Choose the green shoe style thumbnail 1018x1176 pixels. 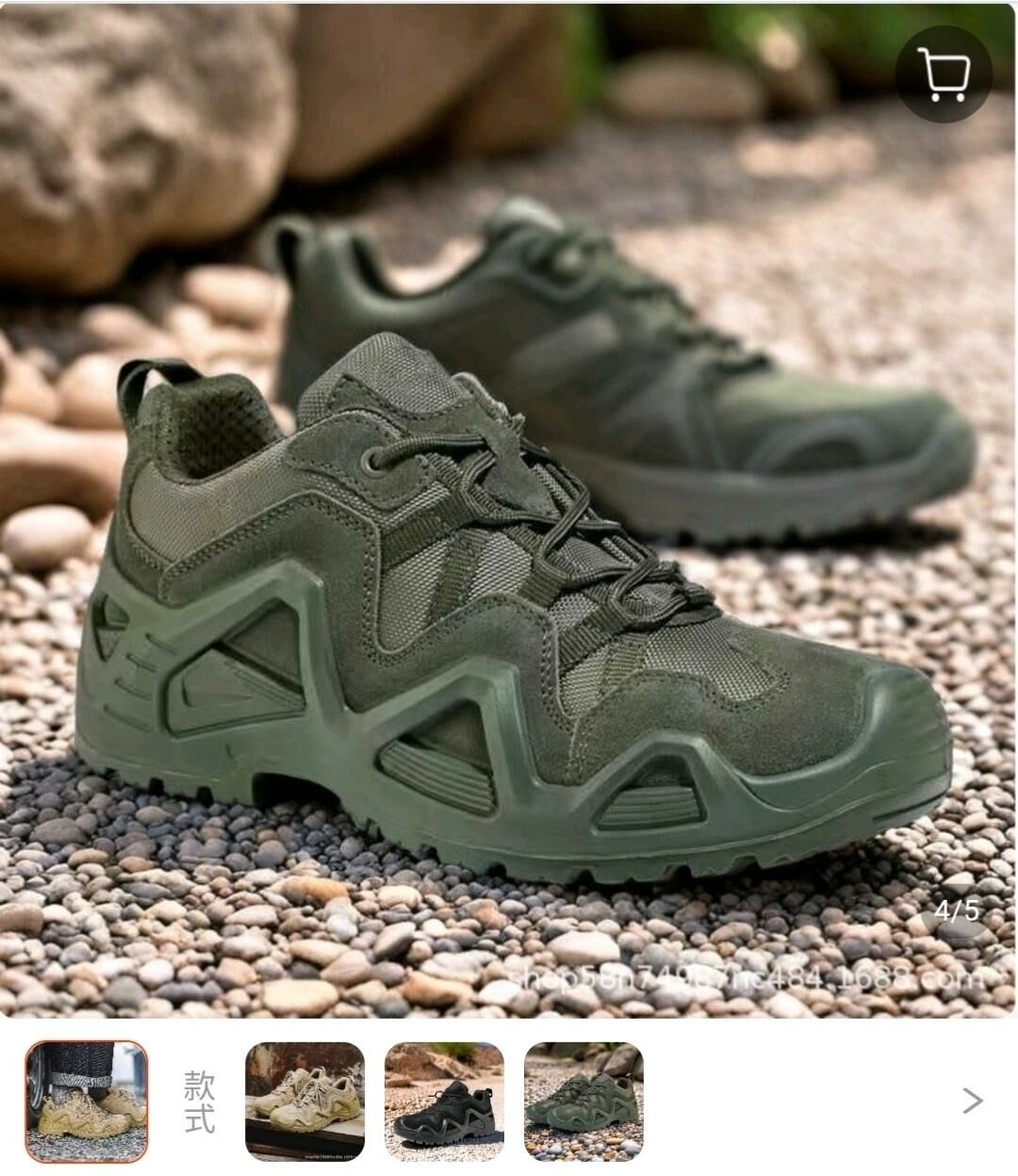(x=583, y=1101)
